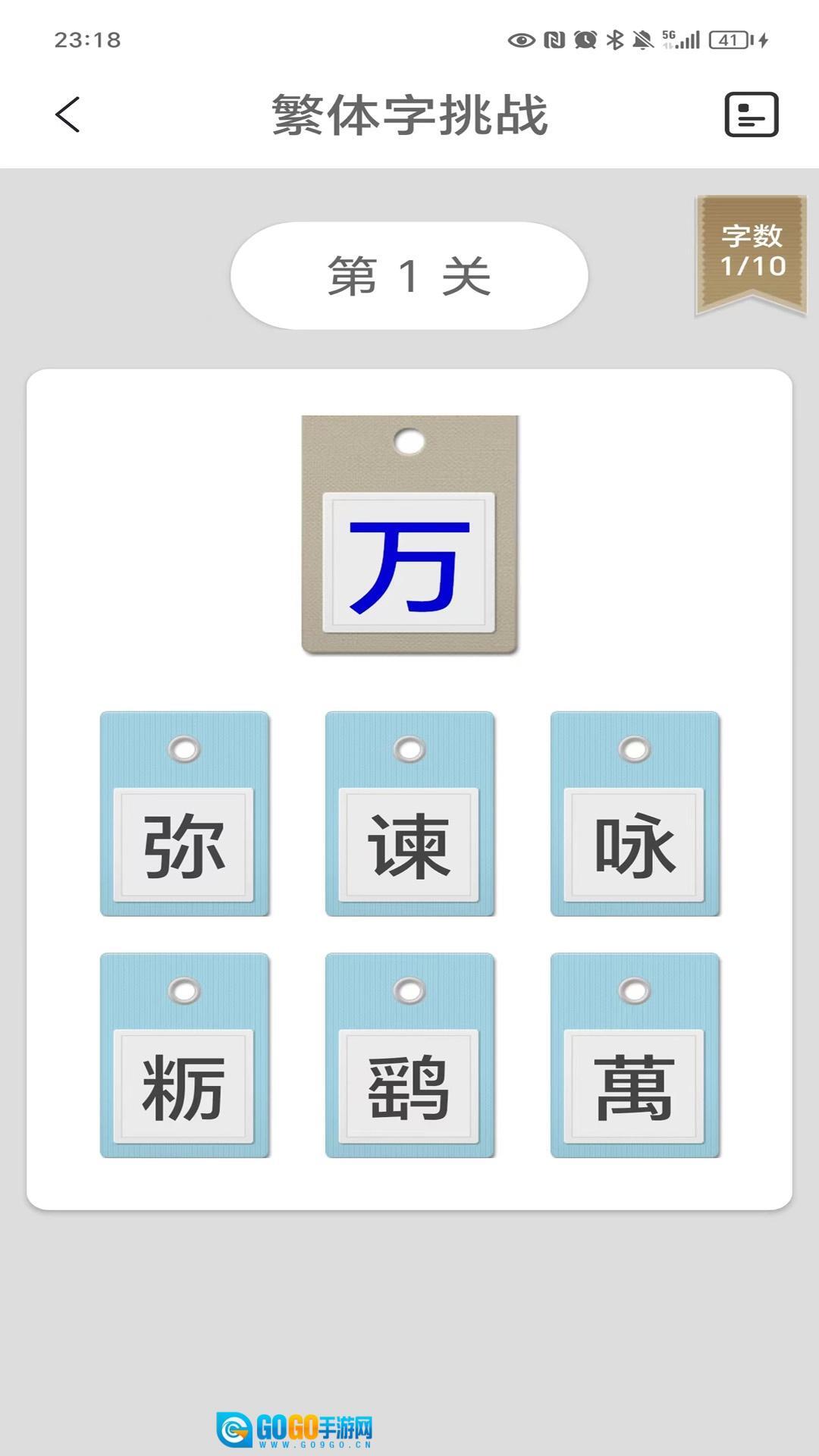Select the answer card 鹞
Screen dimensions: 819x1456
409,1056
